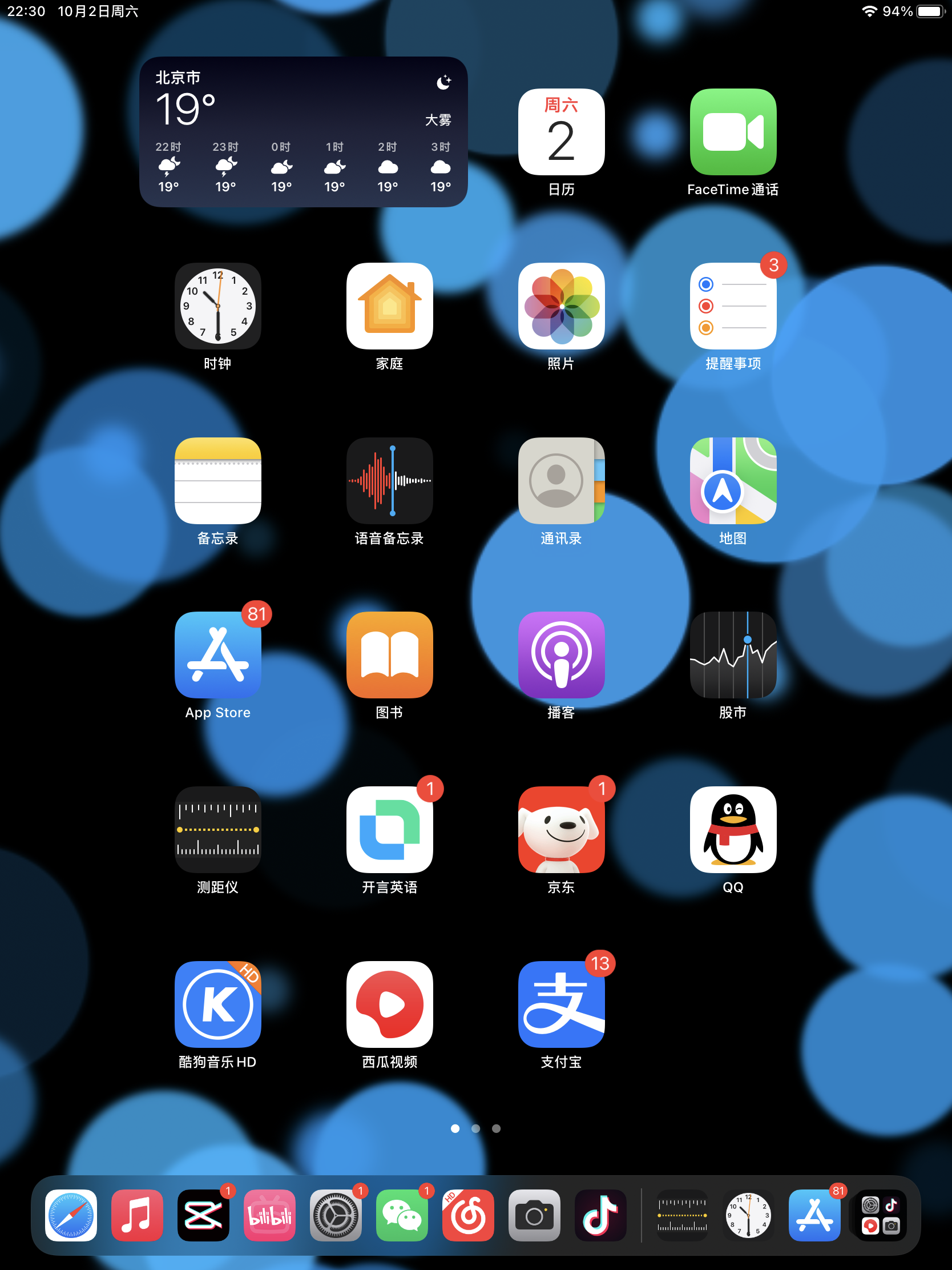Open 支付宝 Alipay
The height and width of the screenshot is (1270, 952).
pyautogui.click(x=560, y=1003)
